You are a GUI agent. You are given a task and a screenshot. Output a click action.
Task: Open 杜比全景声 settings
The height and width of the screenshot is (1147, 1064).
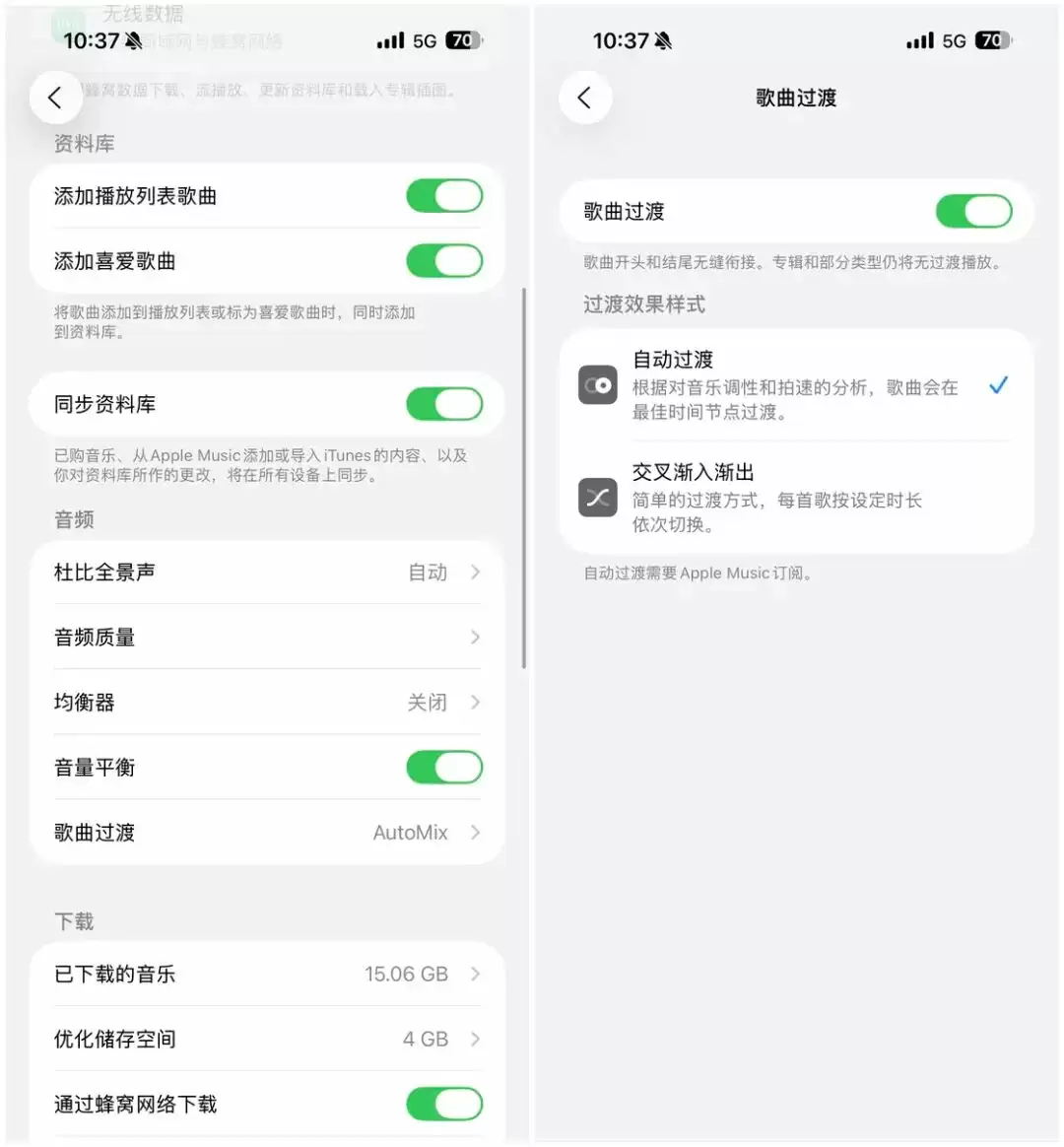[x=266, y=573]
